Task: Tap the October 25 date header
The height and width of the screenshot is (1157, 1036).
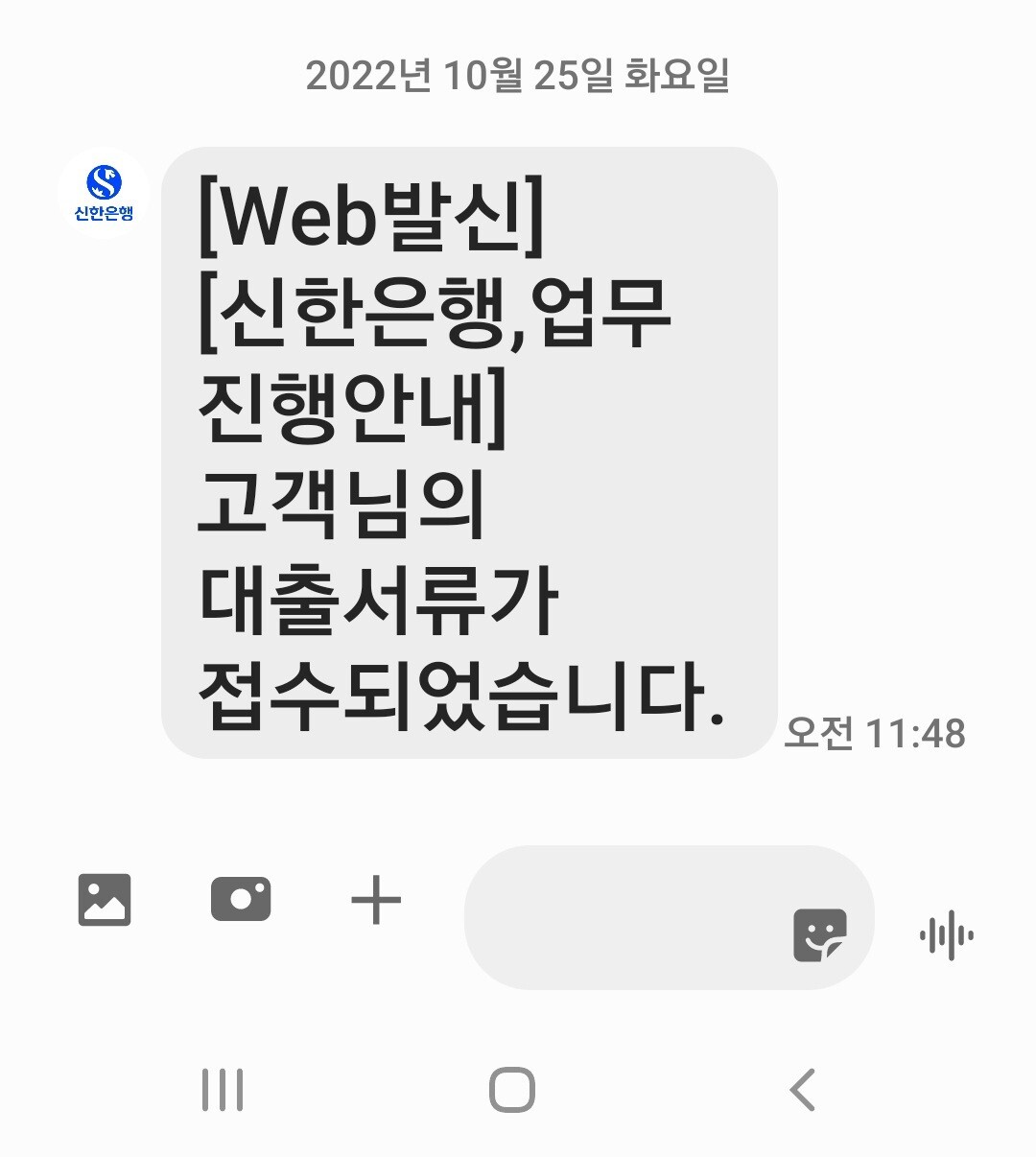Action: (x=518, y=80)
